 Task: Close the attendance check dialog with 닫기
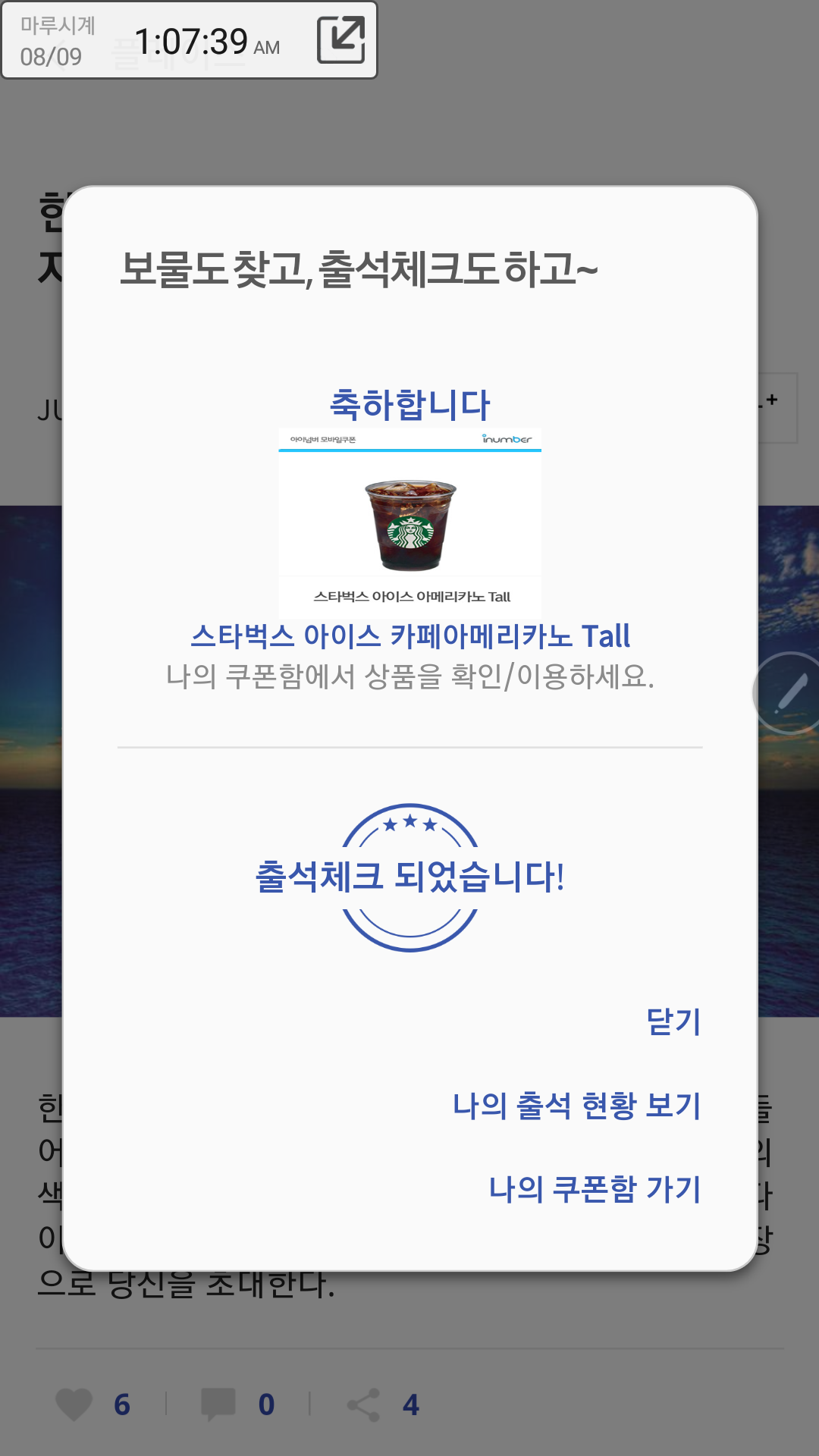[x=673, y=1021]
